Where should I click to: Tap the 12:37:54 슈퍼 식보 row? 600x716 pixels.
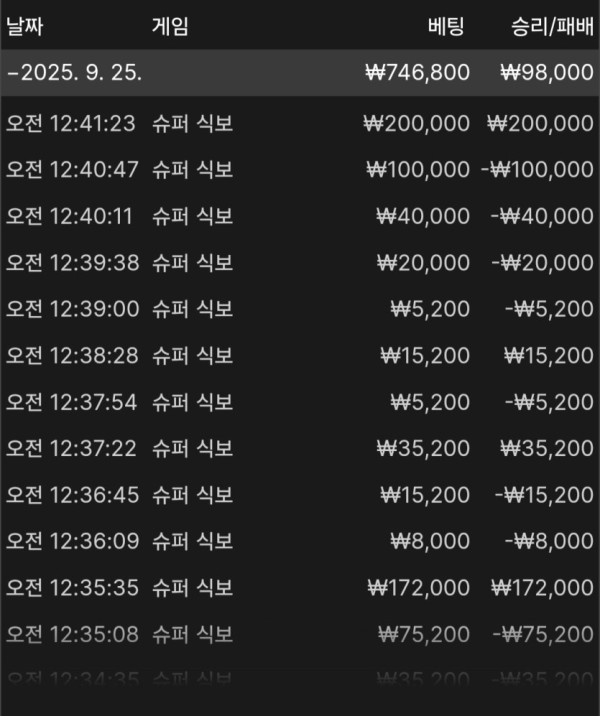click(x=300, y=402)
